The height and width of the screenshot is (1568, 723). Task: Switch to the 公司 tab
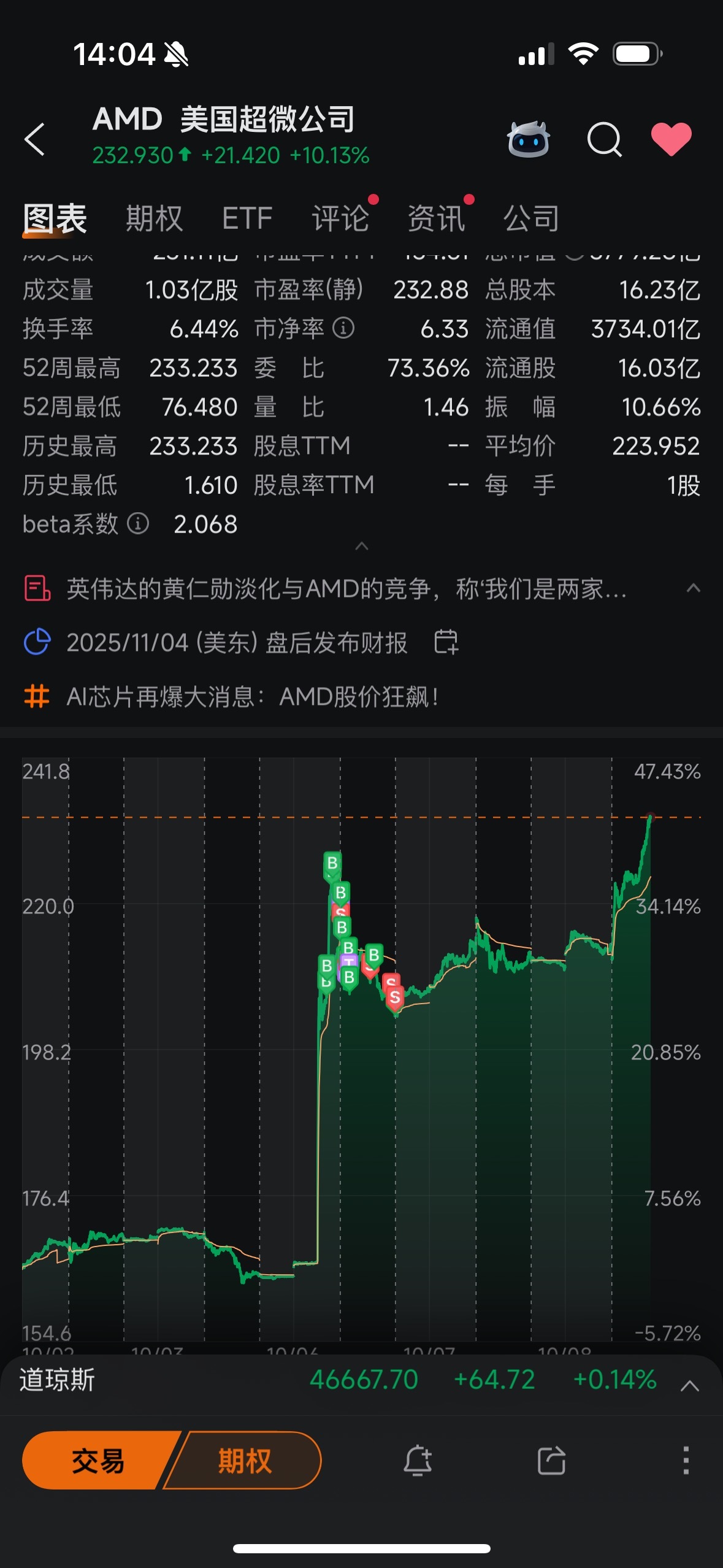pyautogui.click(x=531, y=218)
